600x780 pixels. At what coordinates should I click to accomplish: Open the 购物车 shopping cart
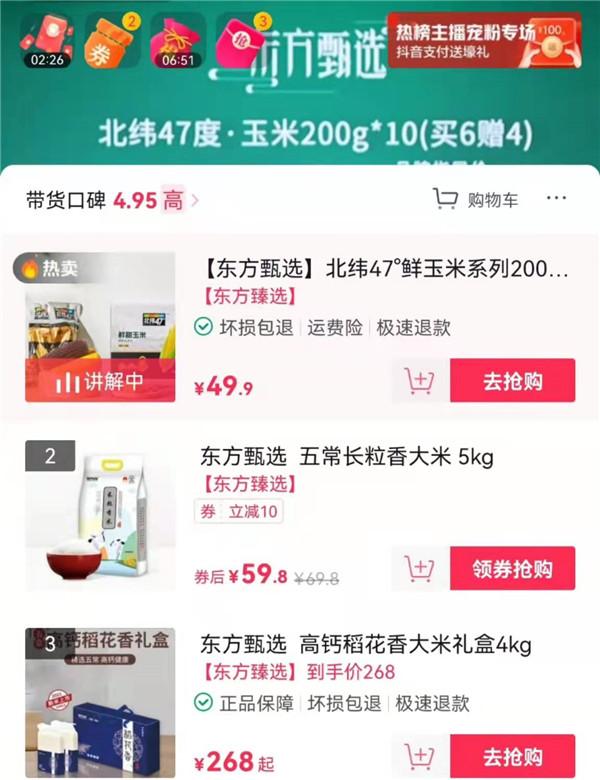pos(476,200)
